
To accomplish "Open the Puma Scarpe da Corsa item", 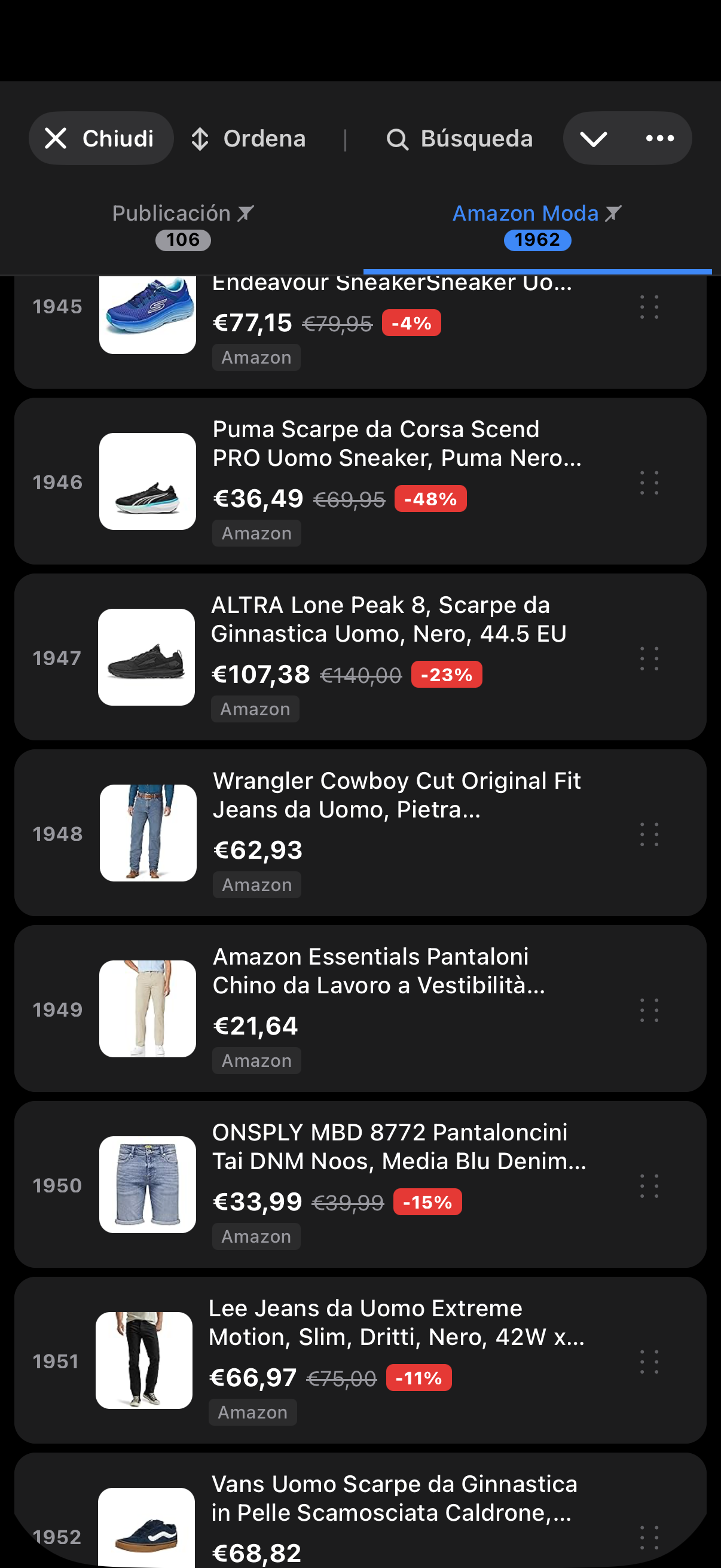I will coord(397,444).
